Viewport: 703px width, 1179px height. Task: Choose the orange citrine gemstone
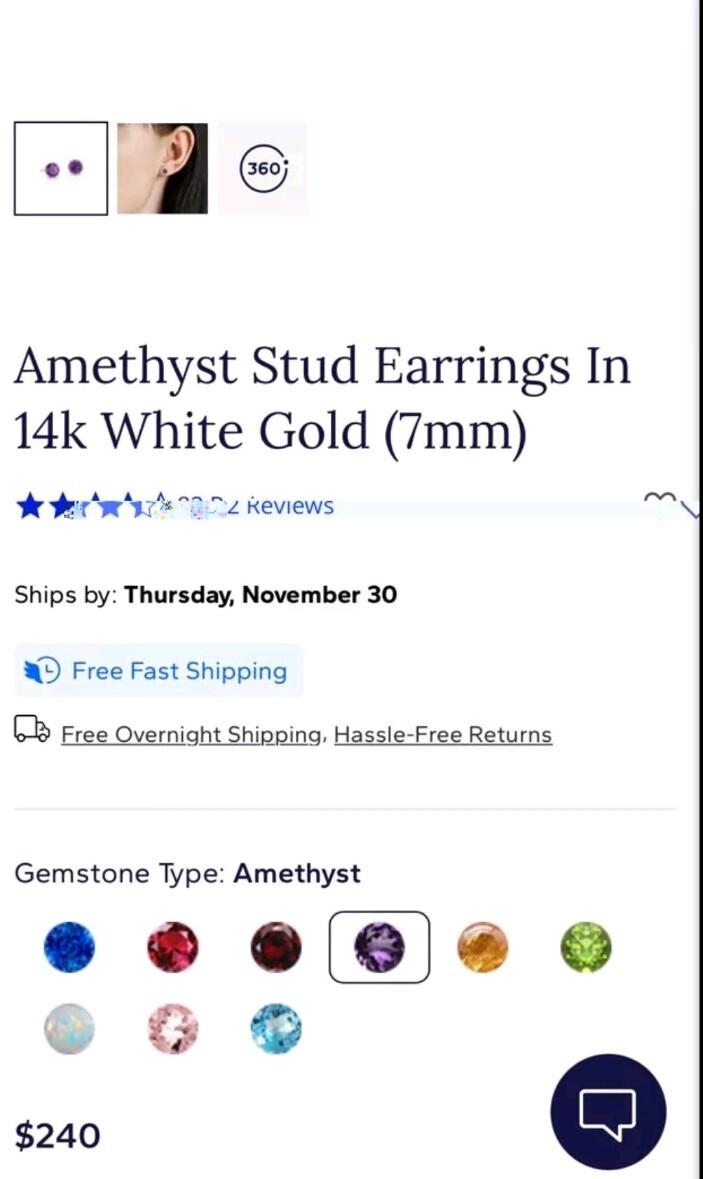pos(483,947)
